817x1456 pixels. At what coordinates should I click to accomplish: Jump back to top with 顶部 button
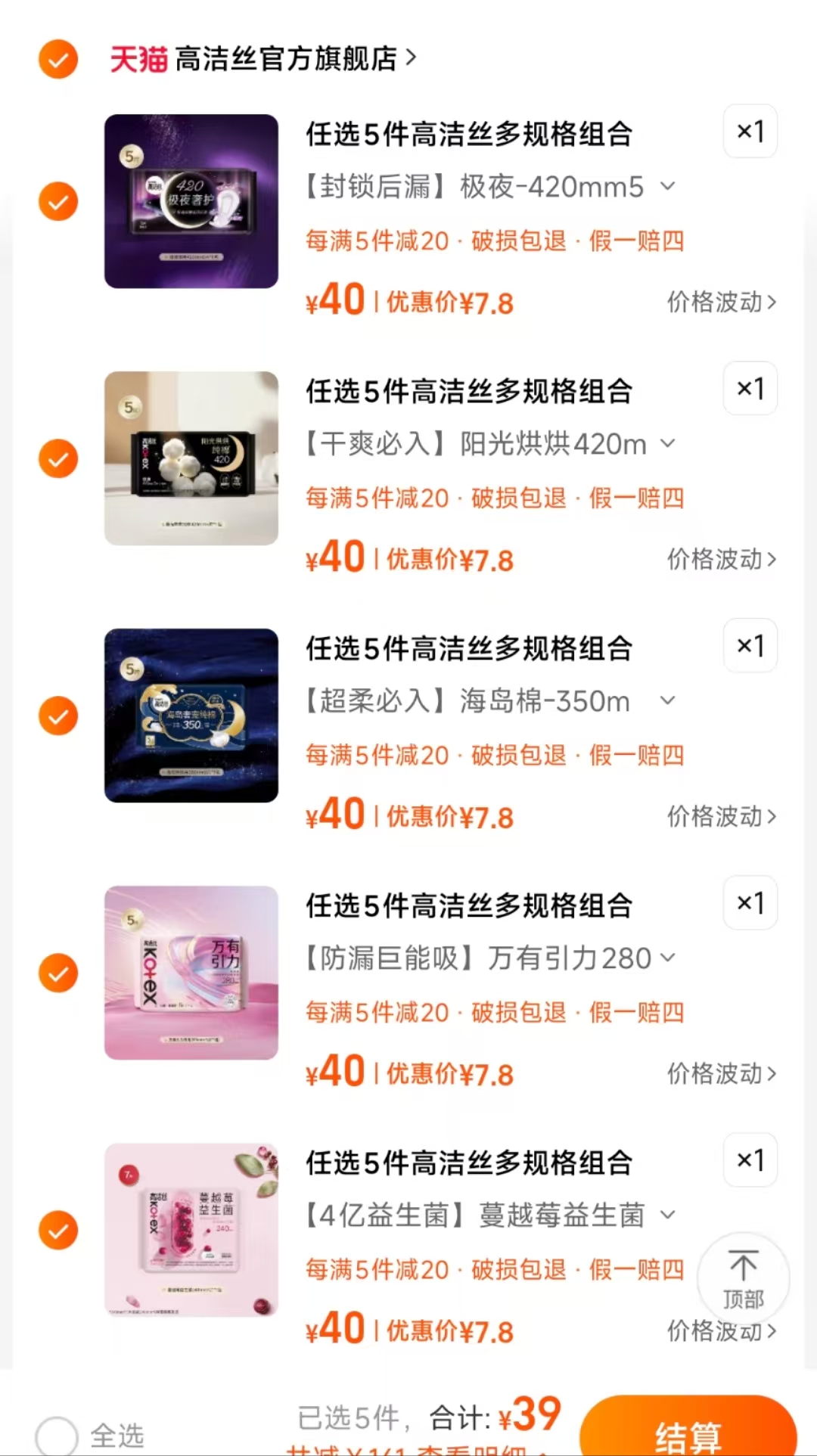[x=743, y=1280]
